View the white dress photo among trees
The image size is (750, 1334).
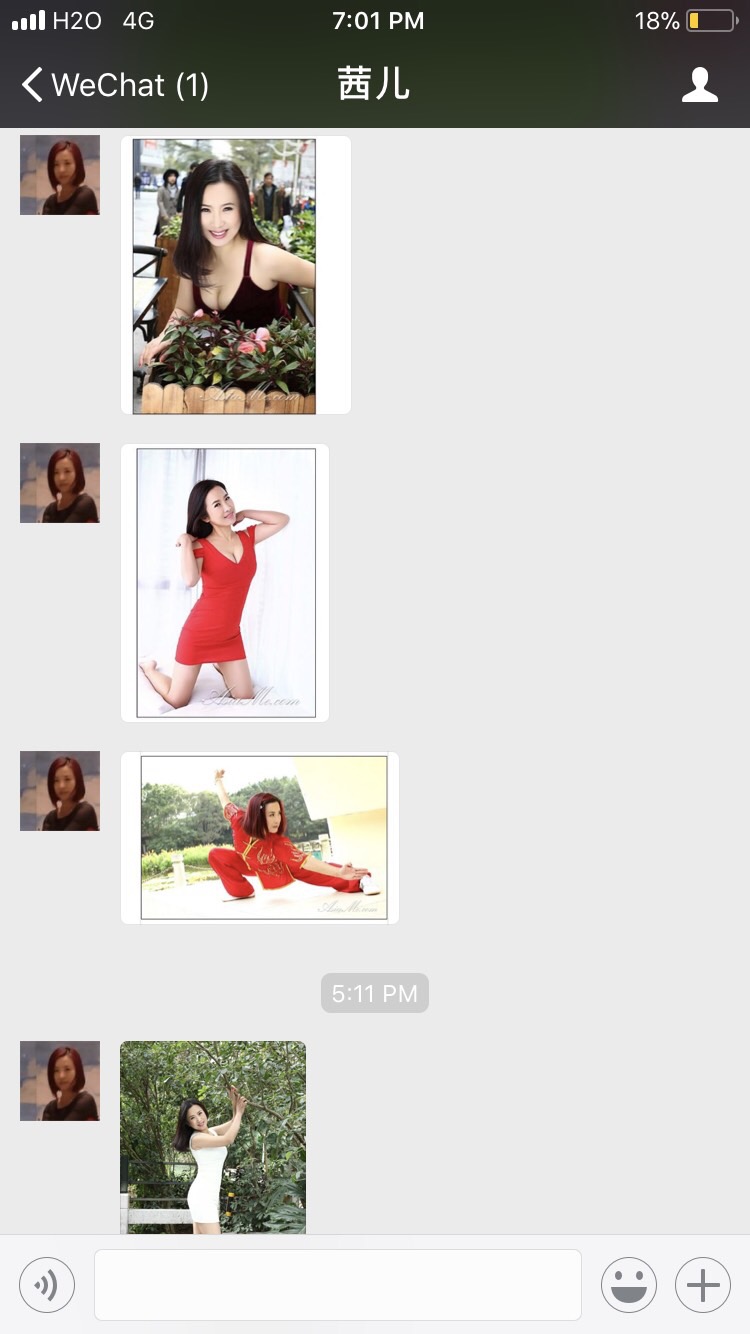[213, 1137]
